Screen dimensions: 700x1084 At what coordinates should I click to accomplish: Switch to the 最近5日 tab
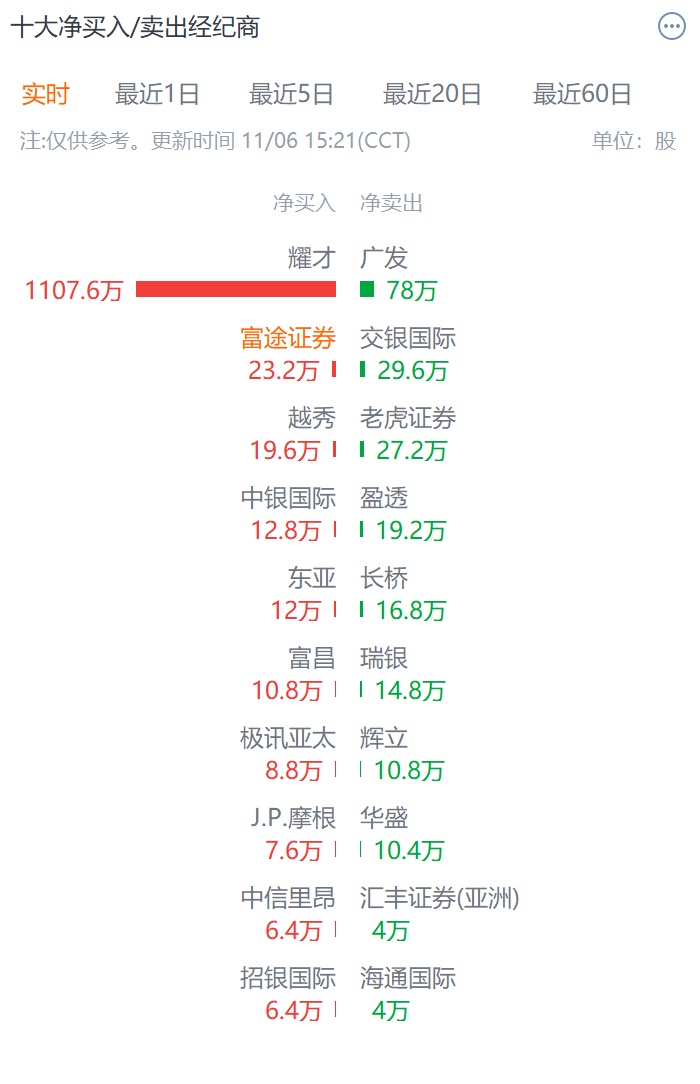(x=291, y=95)
